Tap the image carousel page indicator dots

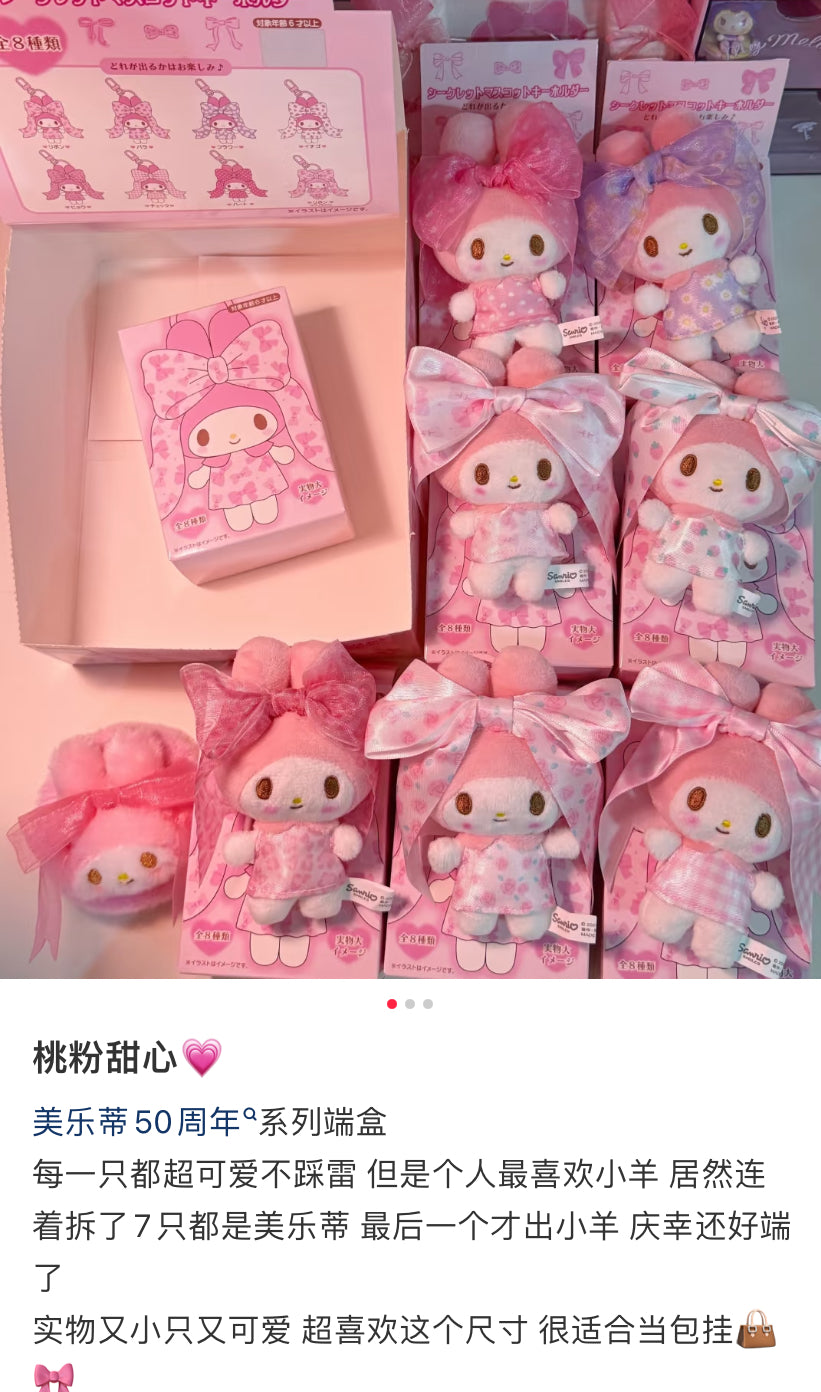pyautogui.click(x=410, y=1004)
